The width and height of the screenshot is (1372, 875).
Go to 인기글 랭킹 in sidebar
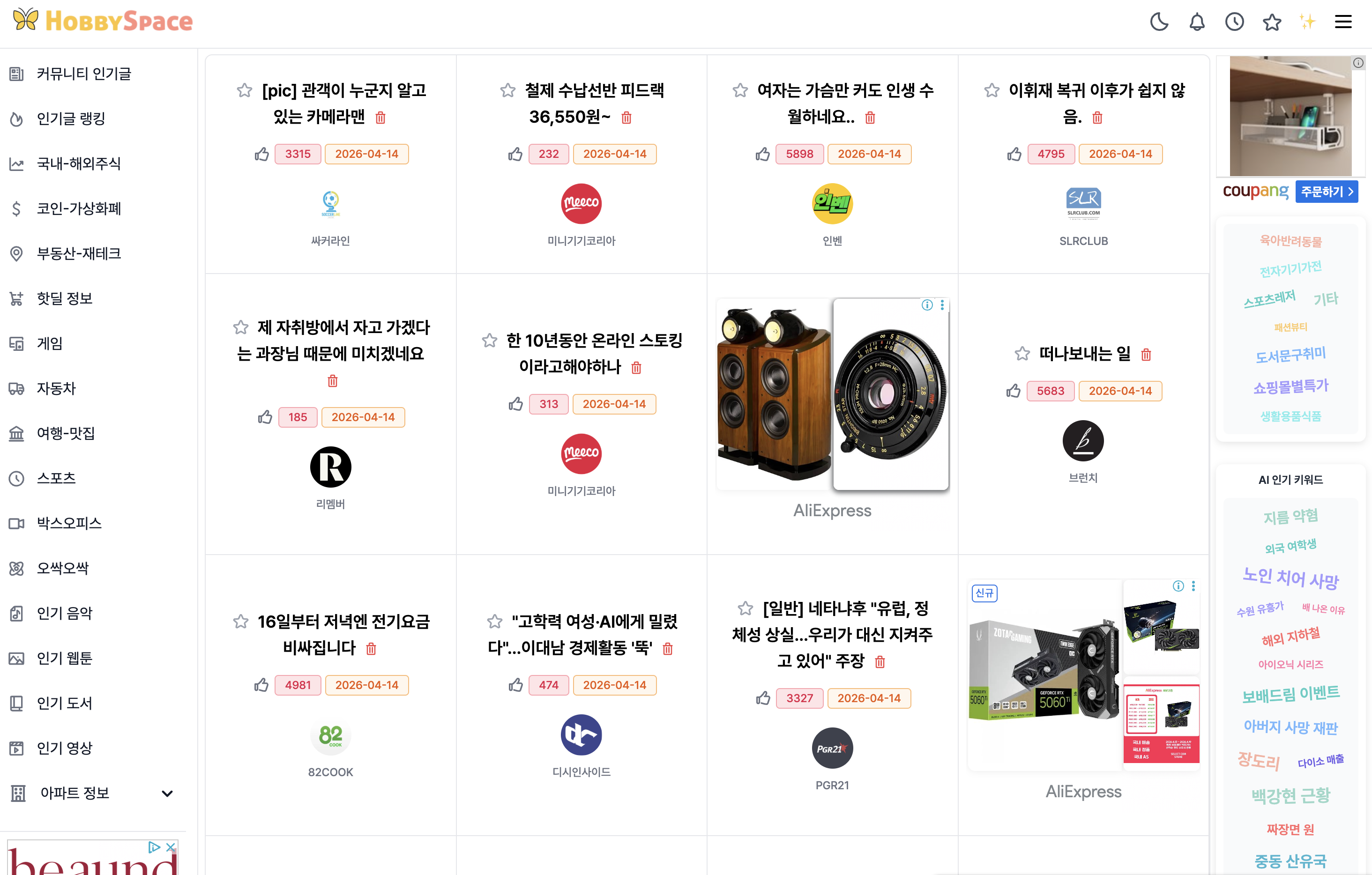[71, 119]
